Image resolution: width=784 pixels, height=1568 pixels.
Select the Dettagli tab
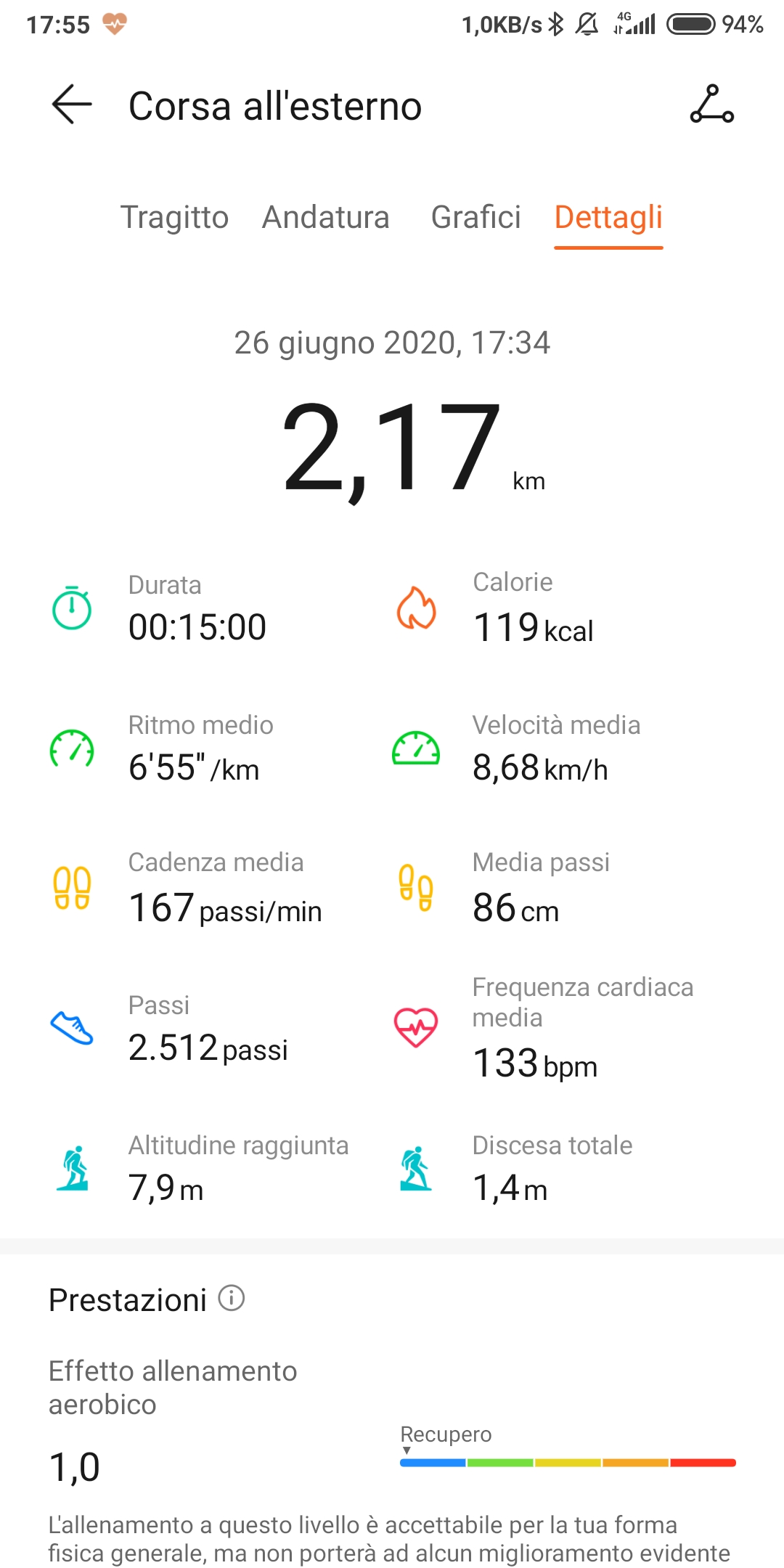click(608, 217)
